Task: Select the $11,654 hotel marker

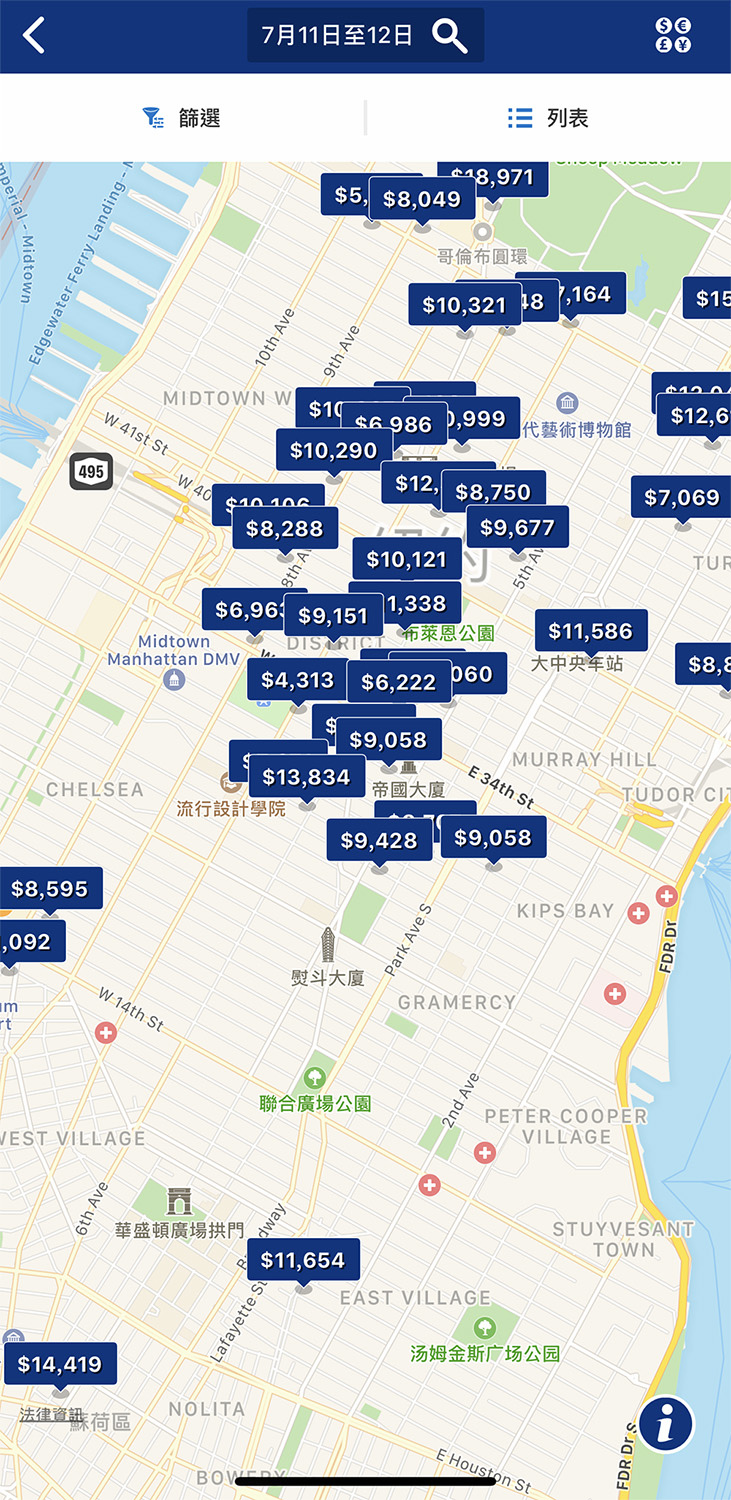Action: pyautogui.click(x=303, y=1260)
